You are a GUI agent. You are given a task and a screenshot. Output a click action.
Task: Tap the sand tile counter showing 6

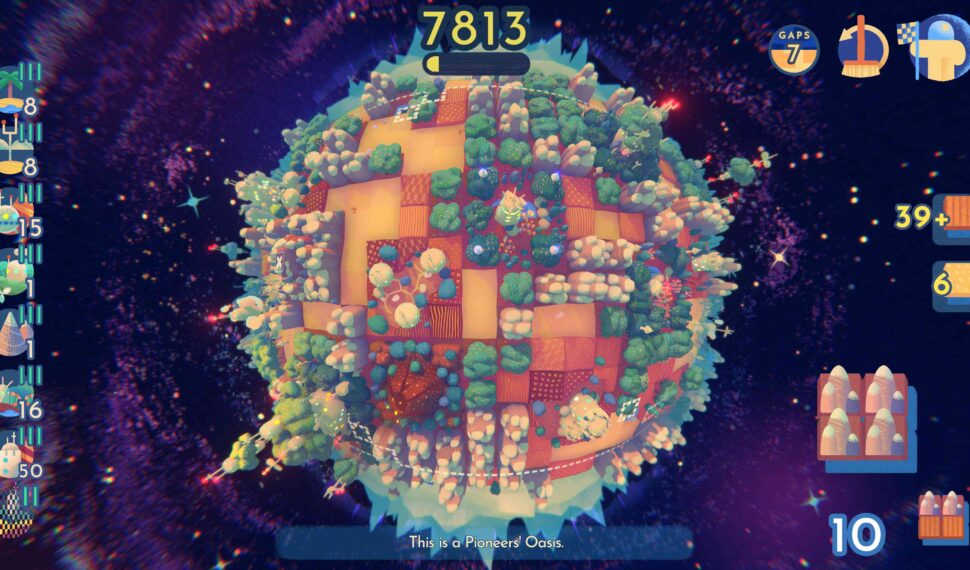click(948, 283)
